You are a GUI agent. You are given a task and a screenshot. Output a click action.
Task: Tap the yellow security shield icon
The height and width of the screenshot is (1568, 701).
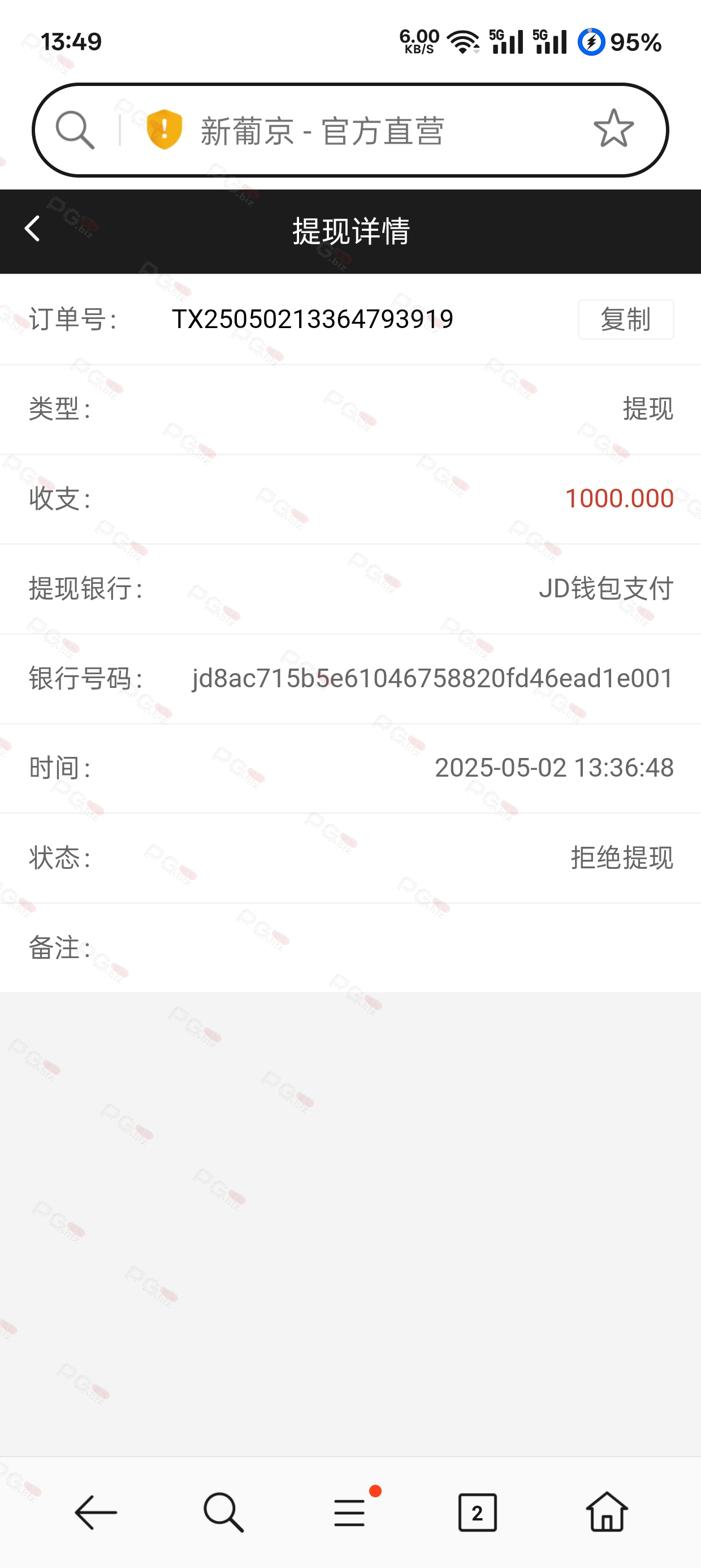pyautogui.click(x=165, y=129)
